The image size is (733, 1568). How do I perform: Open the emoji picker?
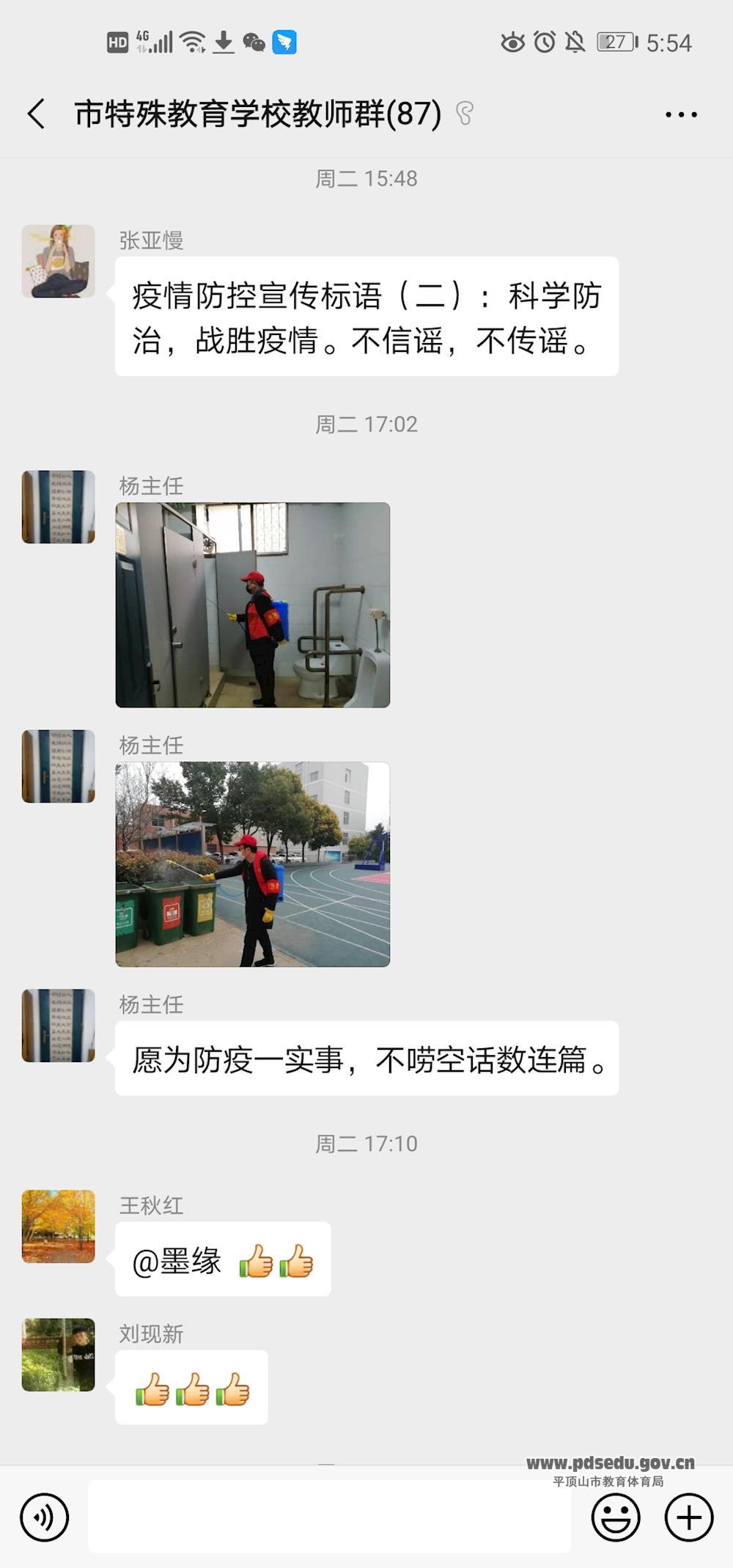(x=616, y=1517)
